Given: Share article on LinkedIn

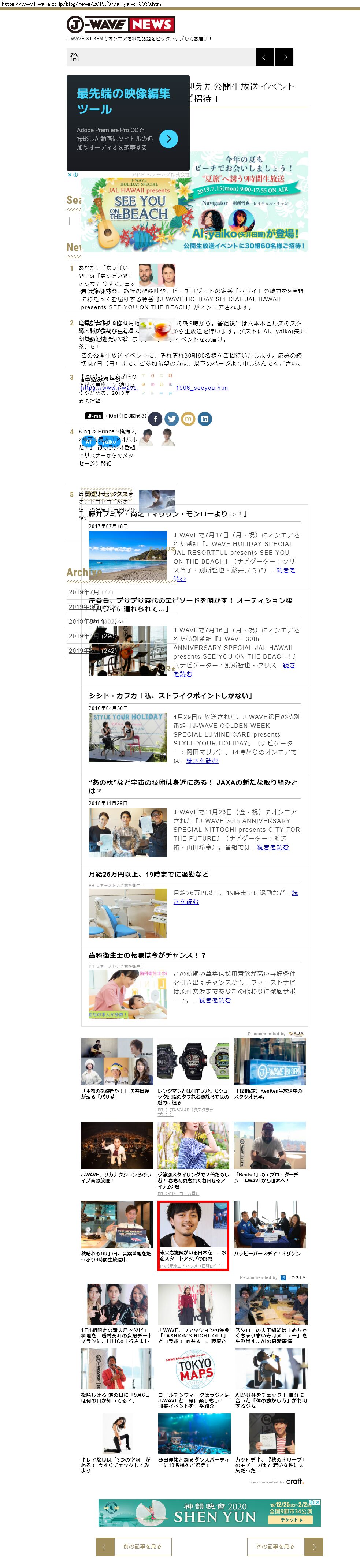Looking at the screenshot, I should (x=205, y=419).
